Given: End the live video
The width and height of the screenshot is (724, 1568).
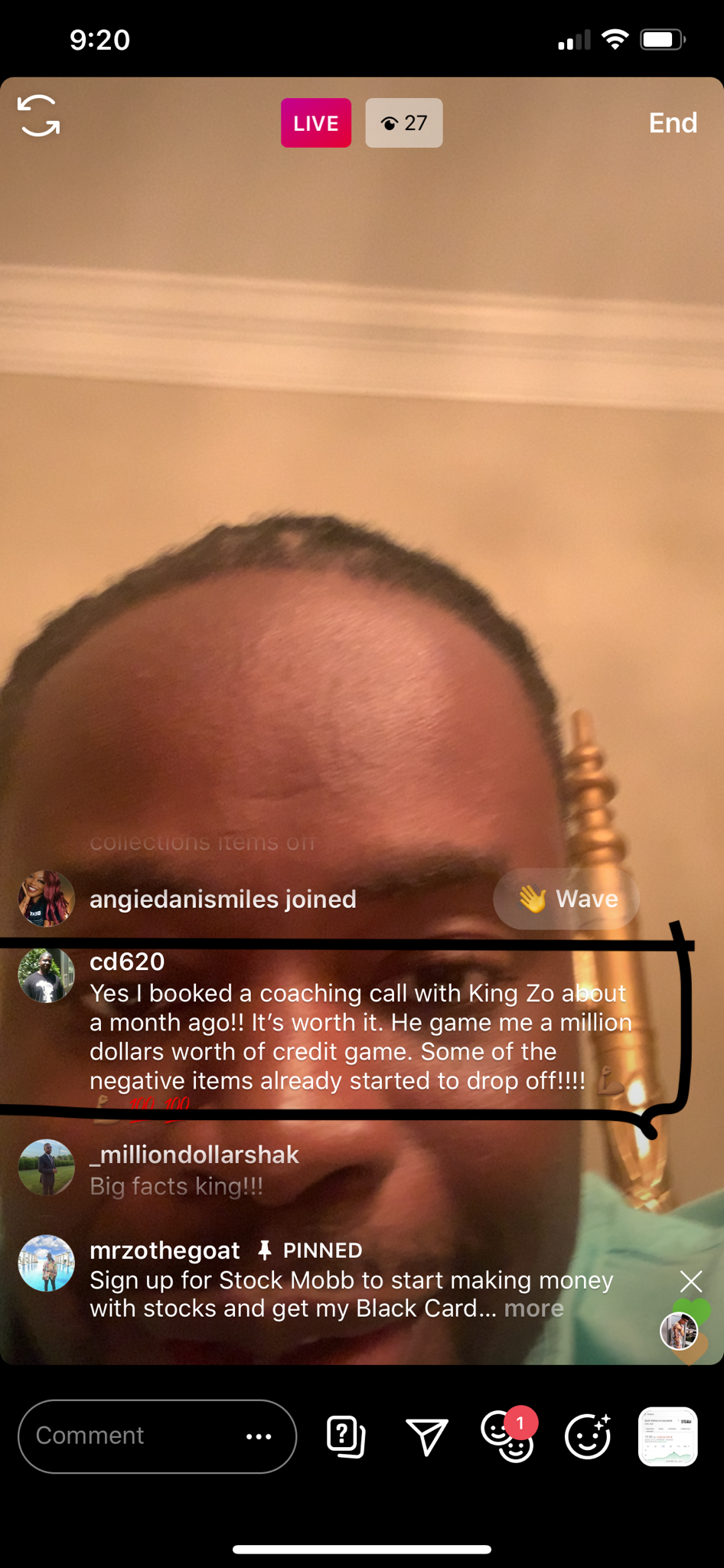Looking at the screenshot, I should [672, 122].
